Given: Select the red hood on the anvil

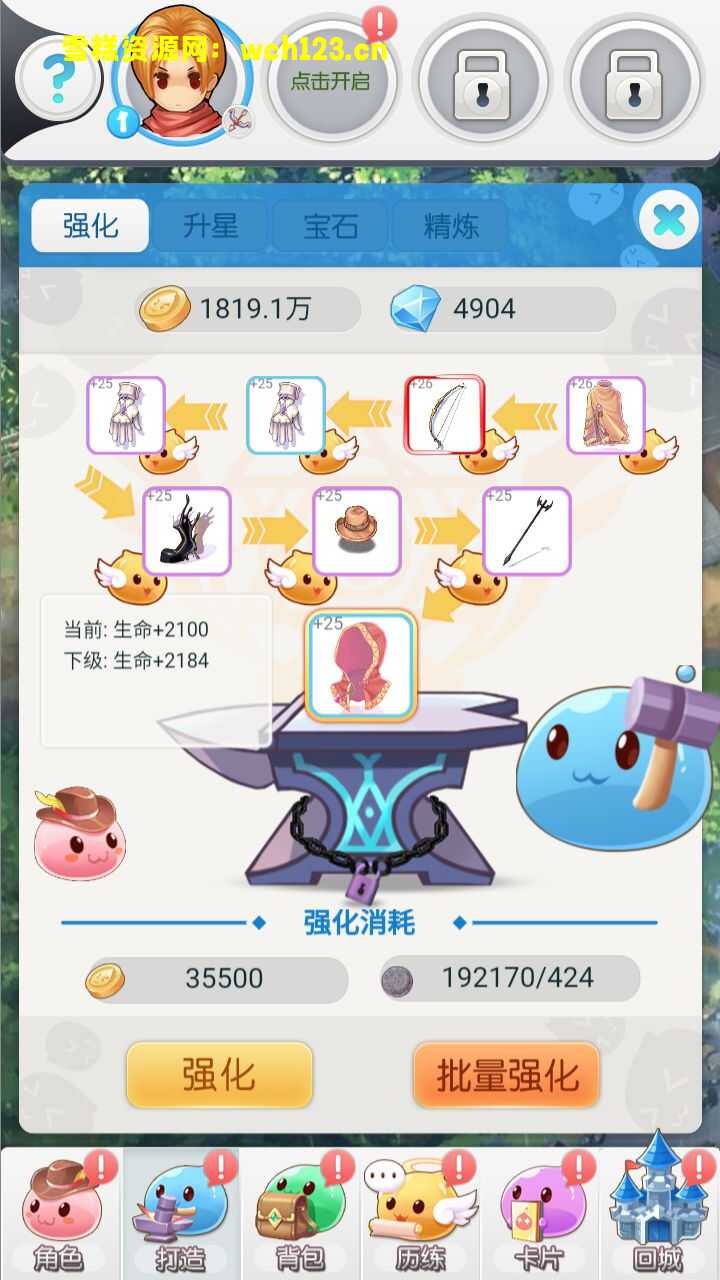Looking at the screenshot, I should coord(358,662).
